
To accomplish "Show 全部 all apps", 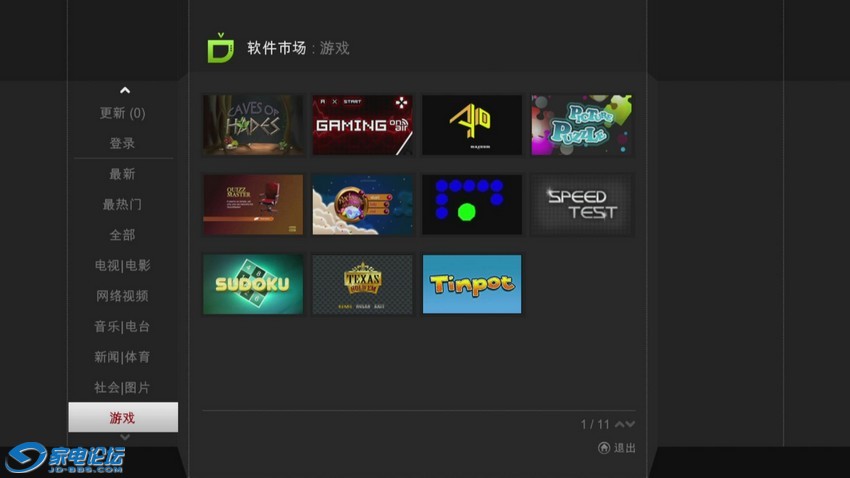I will [122, 235].
